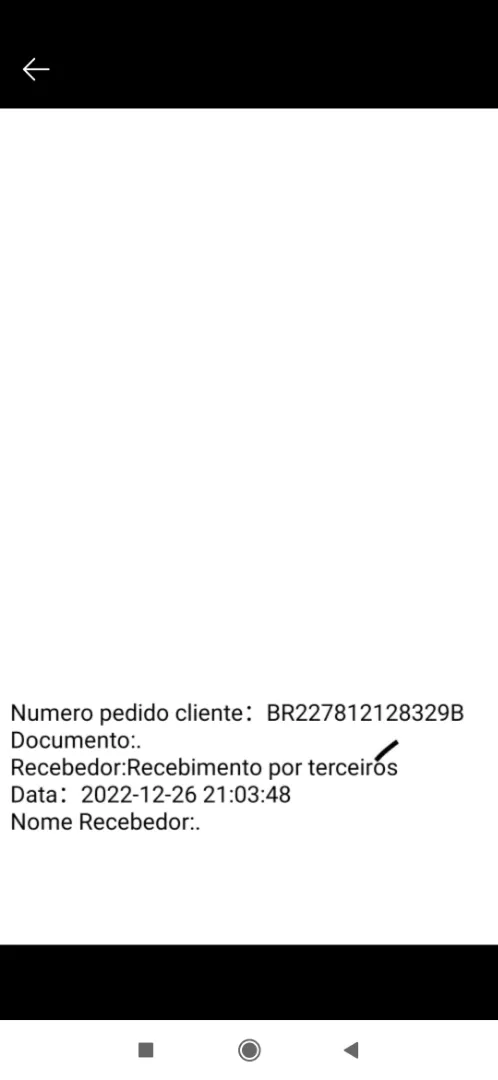This screenshot has width=498, height=1080.
Task: Go to the home screen via the circle button
Action: pos(249,1050)
